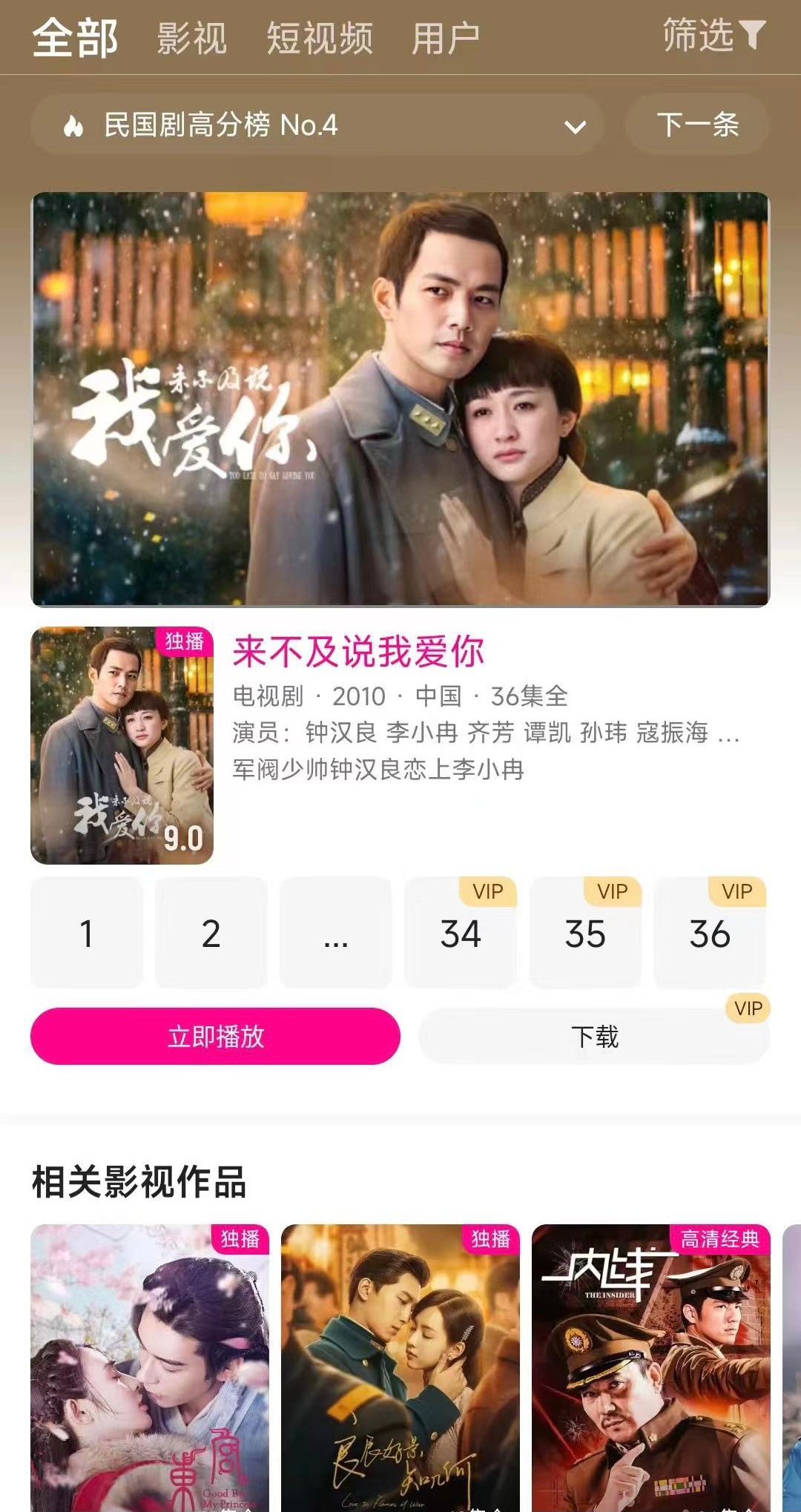
Task: Switch to the 短视频 tab
Action: [320, 38]
